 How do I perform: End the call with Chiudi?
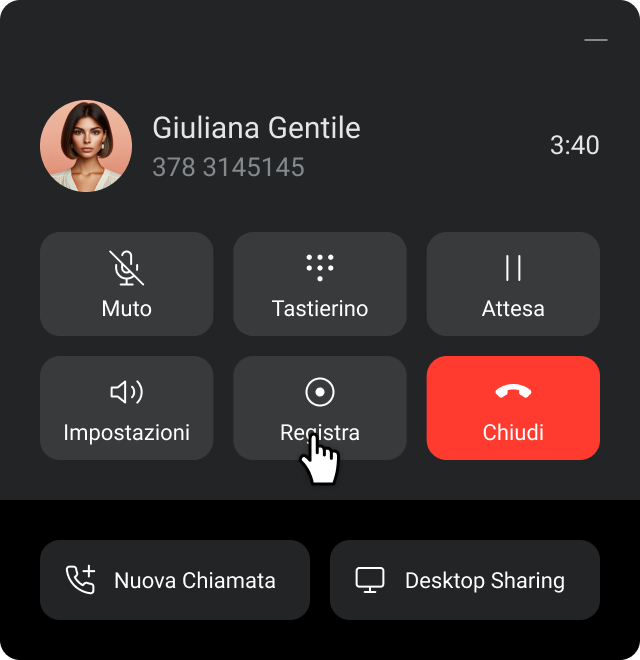[513, 408]
